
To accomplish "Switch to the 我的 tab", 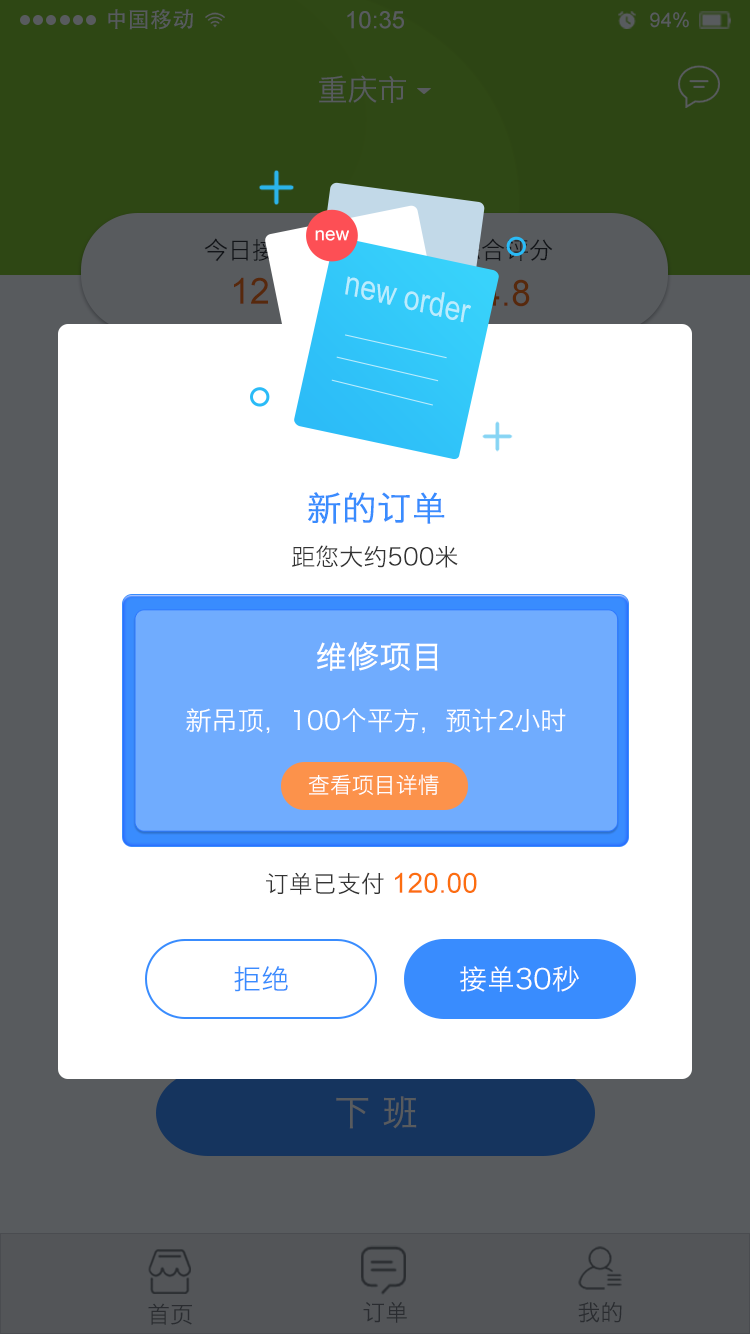I will 600,1286.
